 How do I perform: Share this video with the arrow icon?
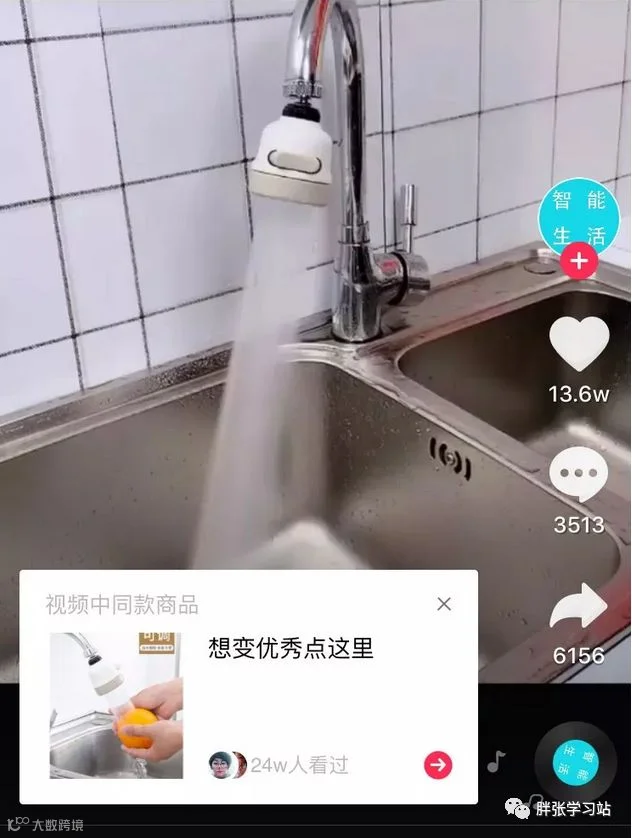tap(579, 605)
